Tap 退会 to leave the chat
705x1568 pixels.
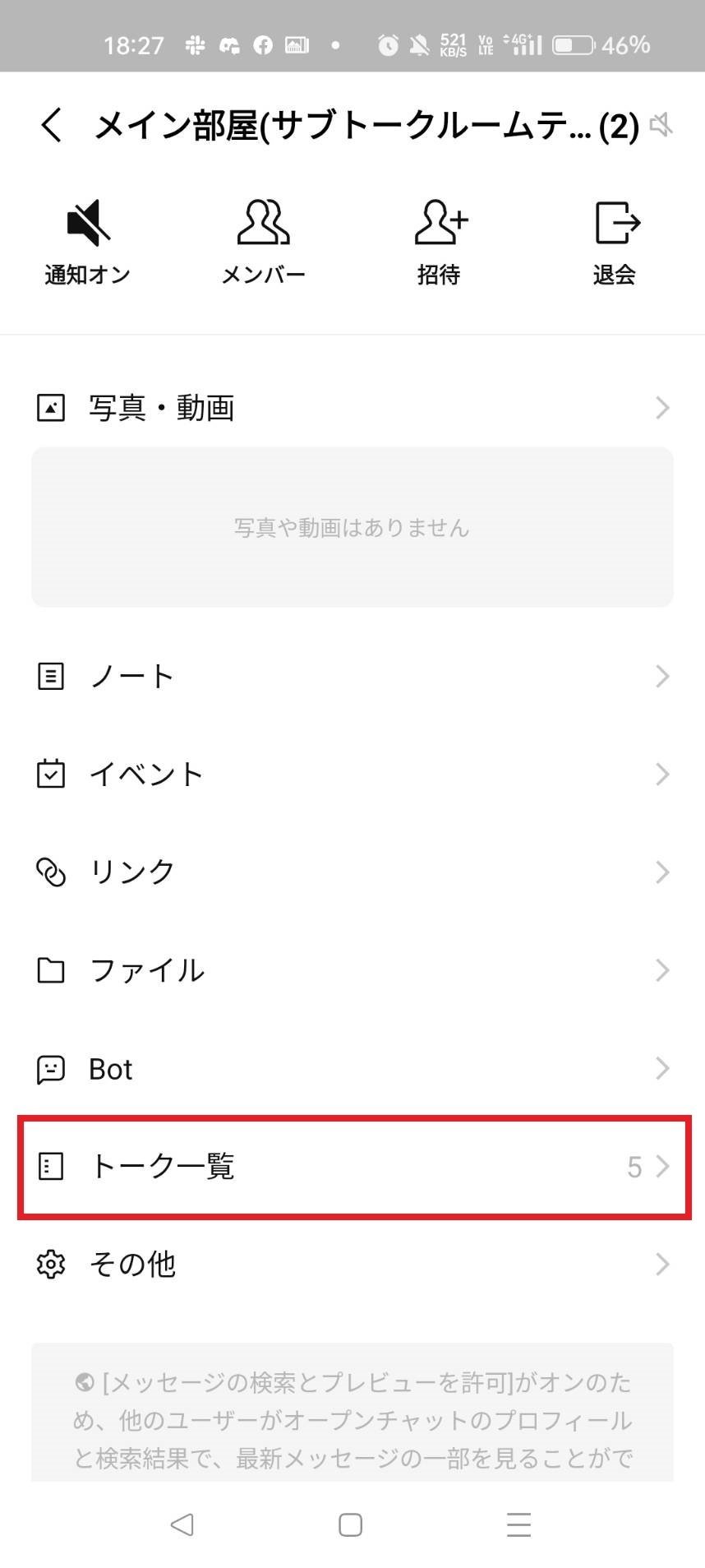(x=615, y=243)
